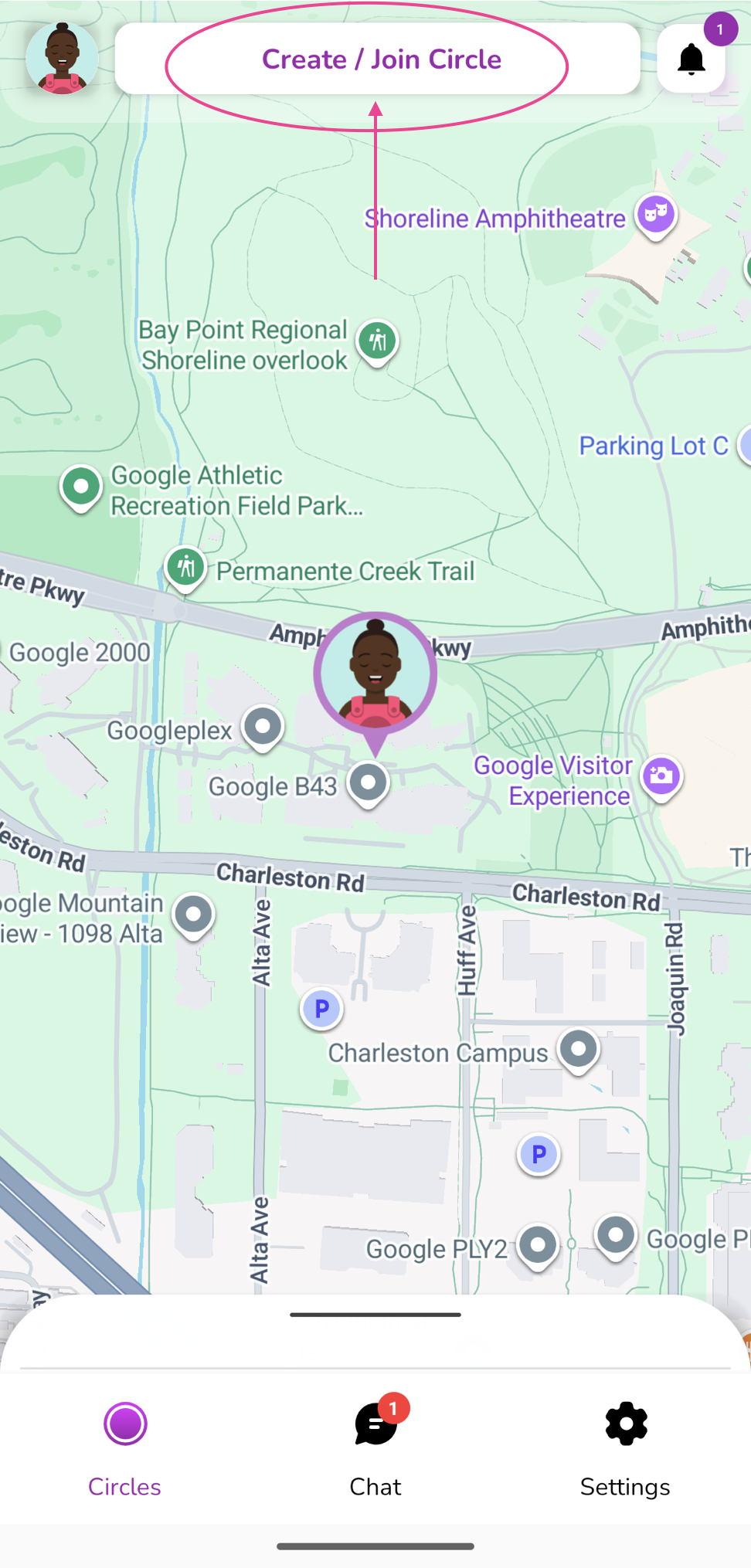Select the Google Visitor Experience pin

tap(661, 778)
